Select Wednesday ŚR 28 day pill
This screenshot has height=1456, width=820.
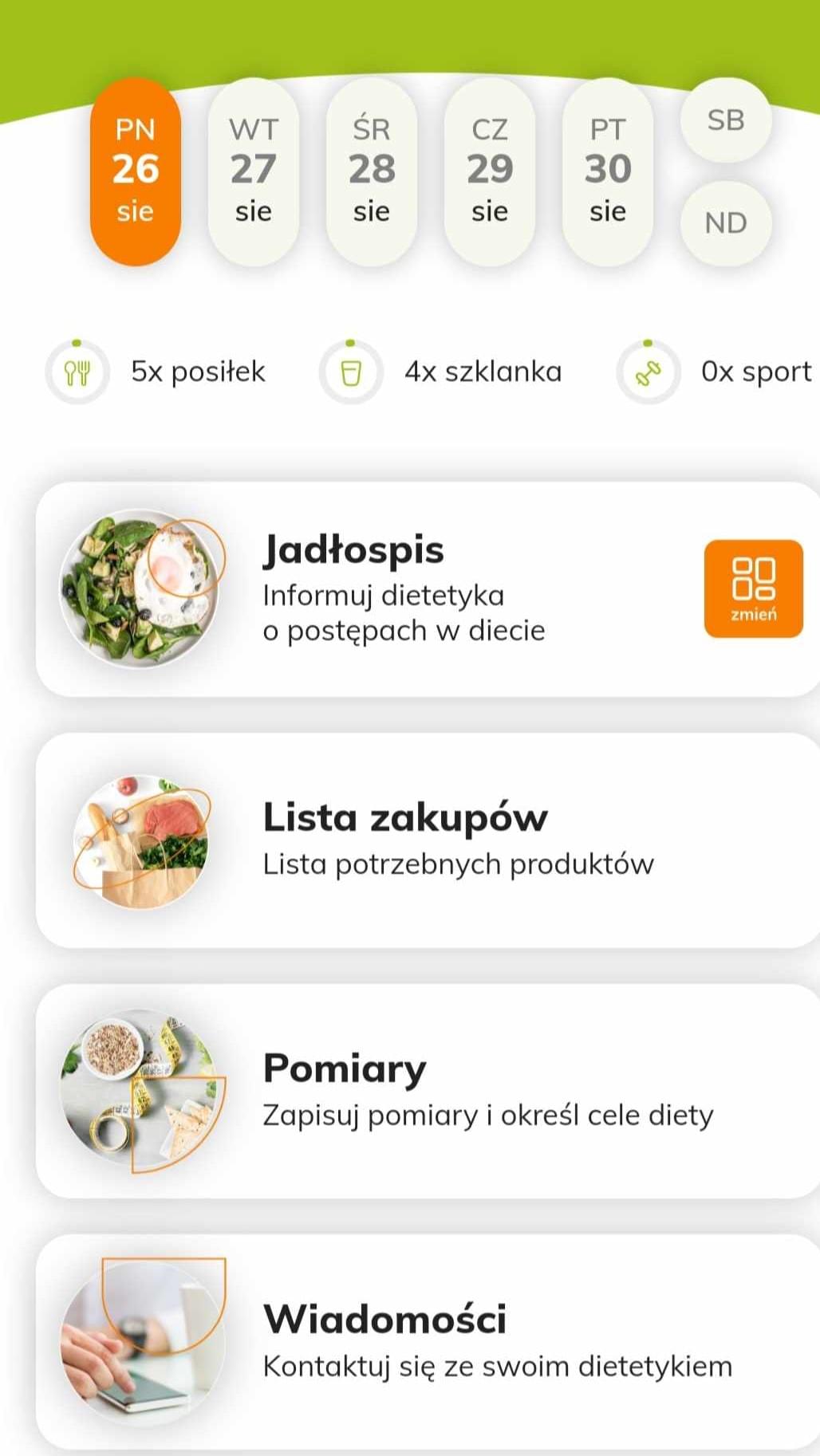371,169
